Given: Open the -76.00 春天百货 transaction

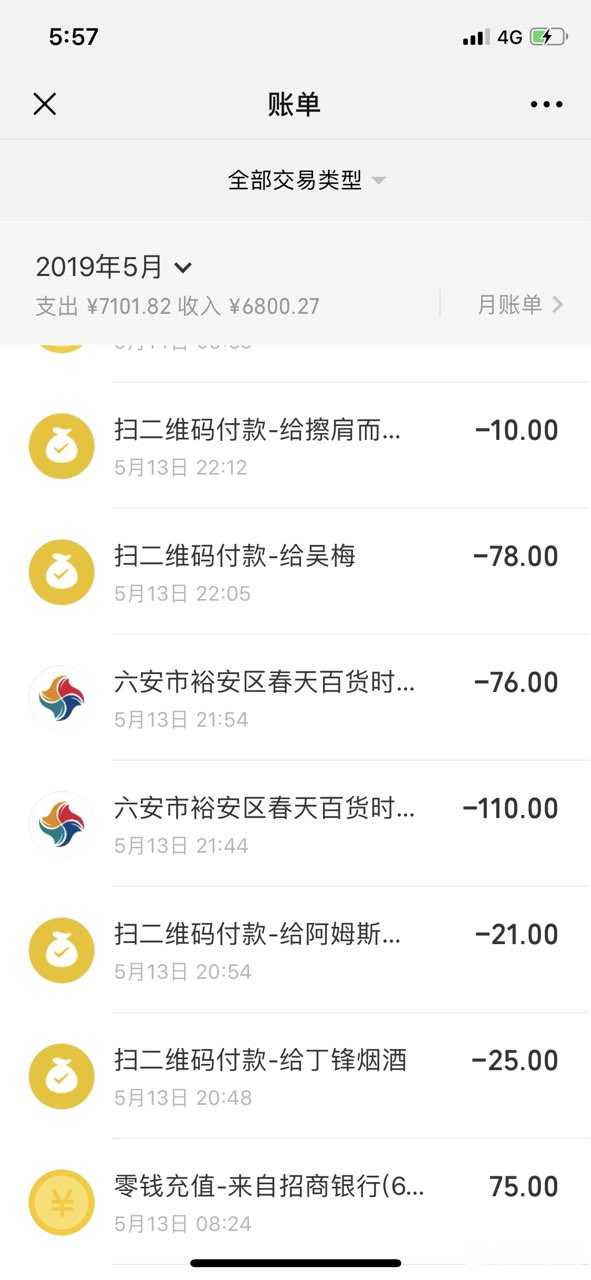Looking at the screenshot, I should pyautogui.click(x=295, y=697).
